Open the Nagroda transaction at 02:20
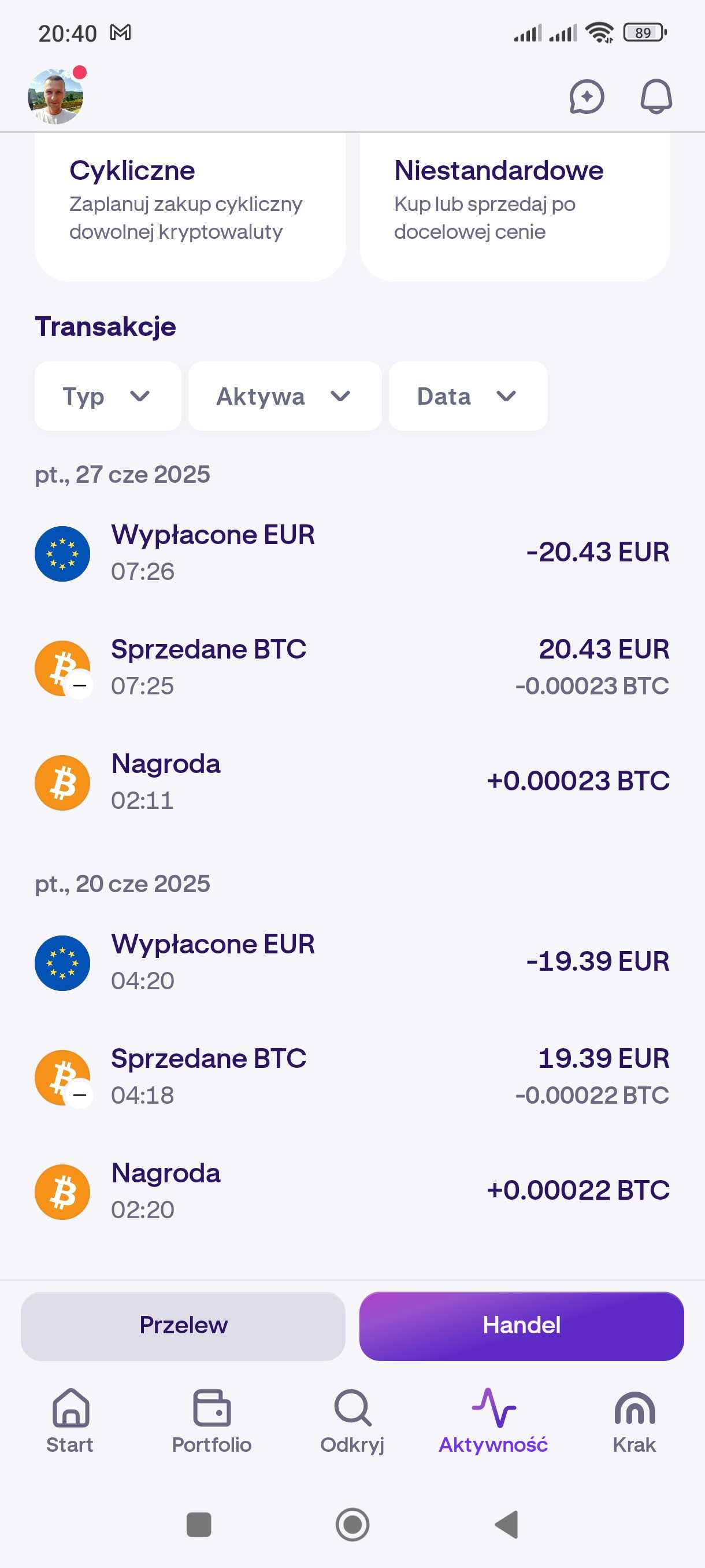This screenshot has height=1568, width=705. 352,1191
